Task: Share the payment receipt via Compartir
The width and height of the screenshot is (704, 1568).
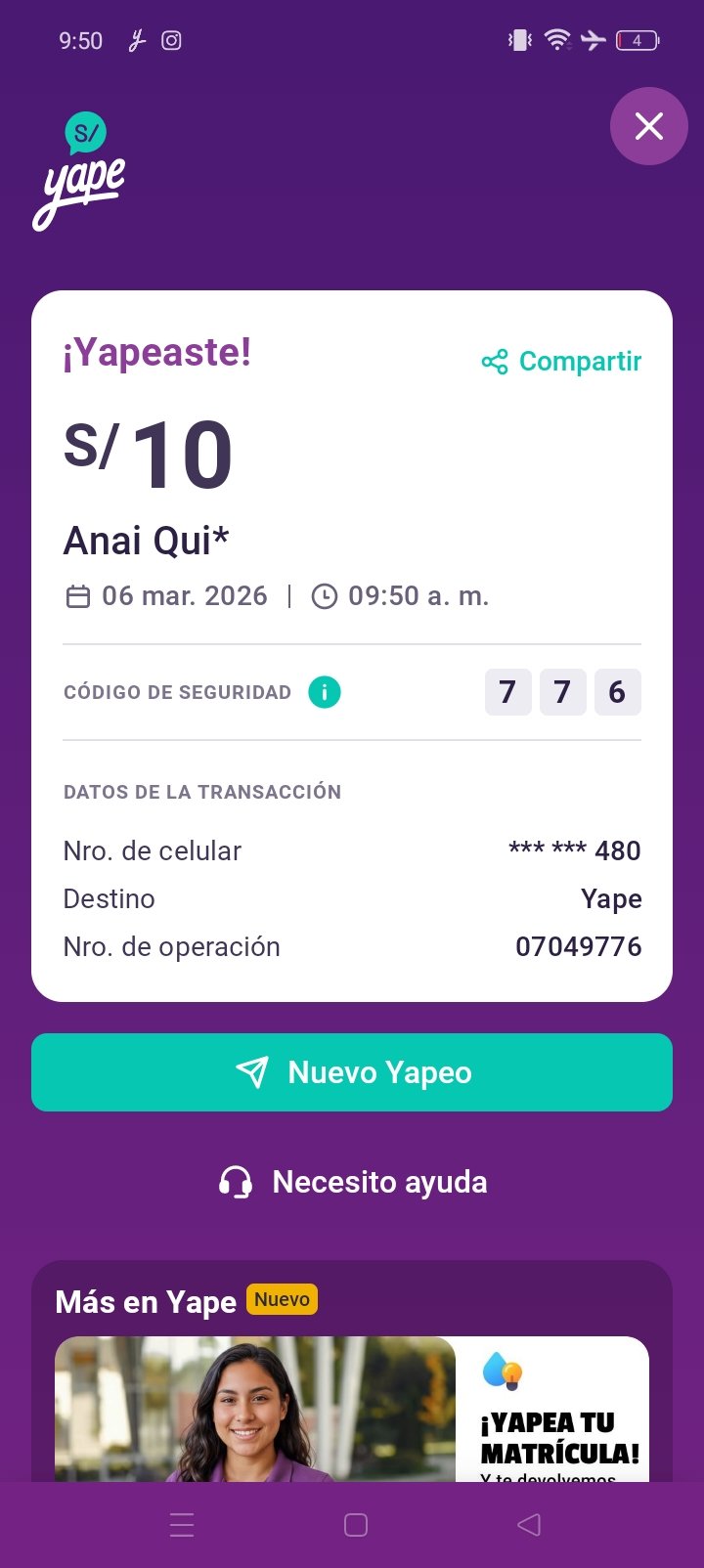Action: (562, 362)
